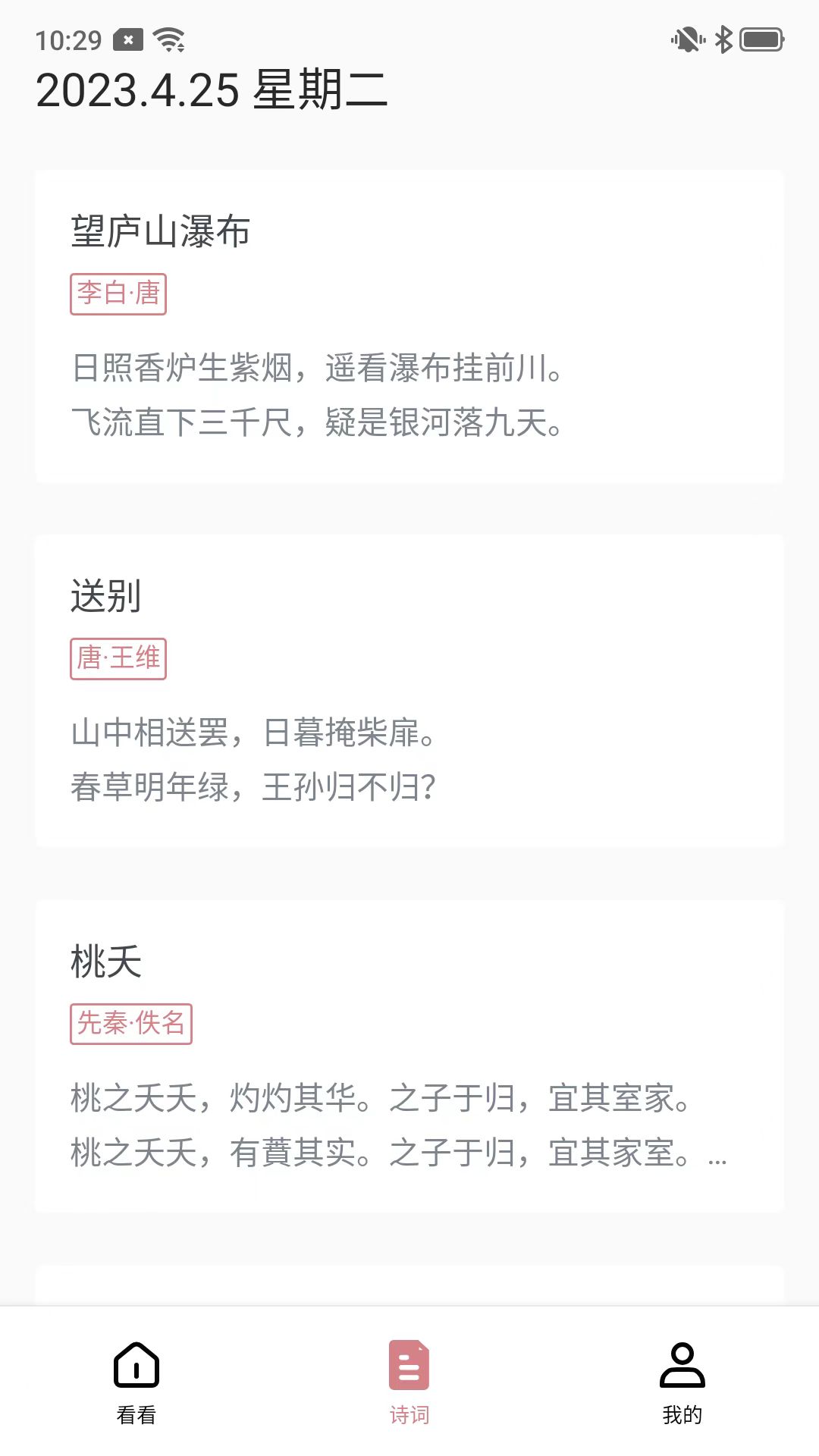Open the poem 送别 by 王维
The image size is (819, 1456).
pyautogui.click(x=409, y=691)
